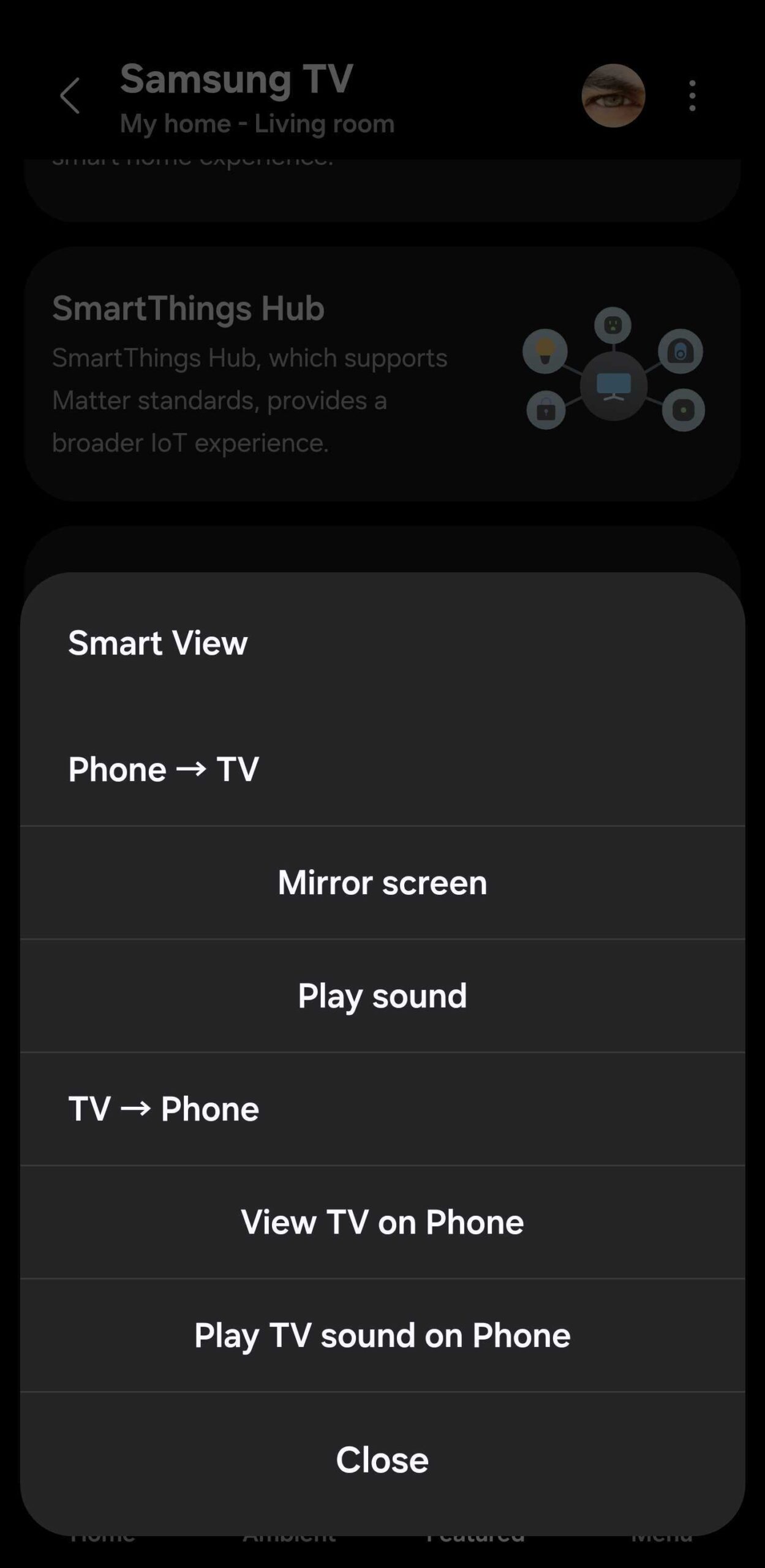Go back from Samsung TV page
The image size is (765, 1568).
[70, 96]
